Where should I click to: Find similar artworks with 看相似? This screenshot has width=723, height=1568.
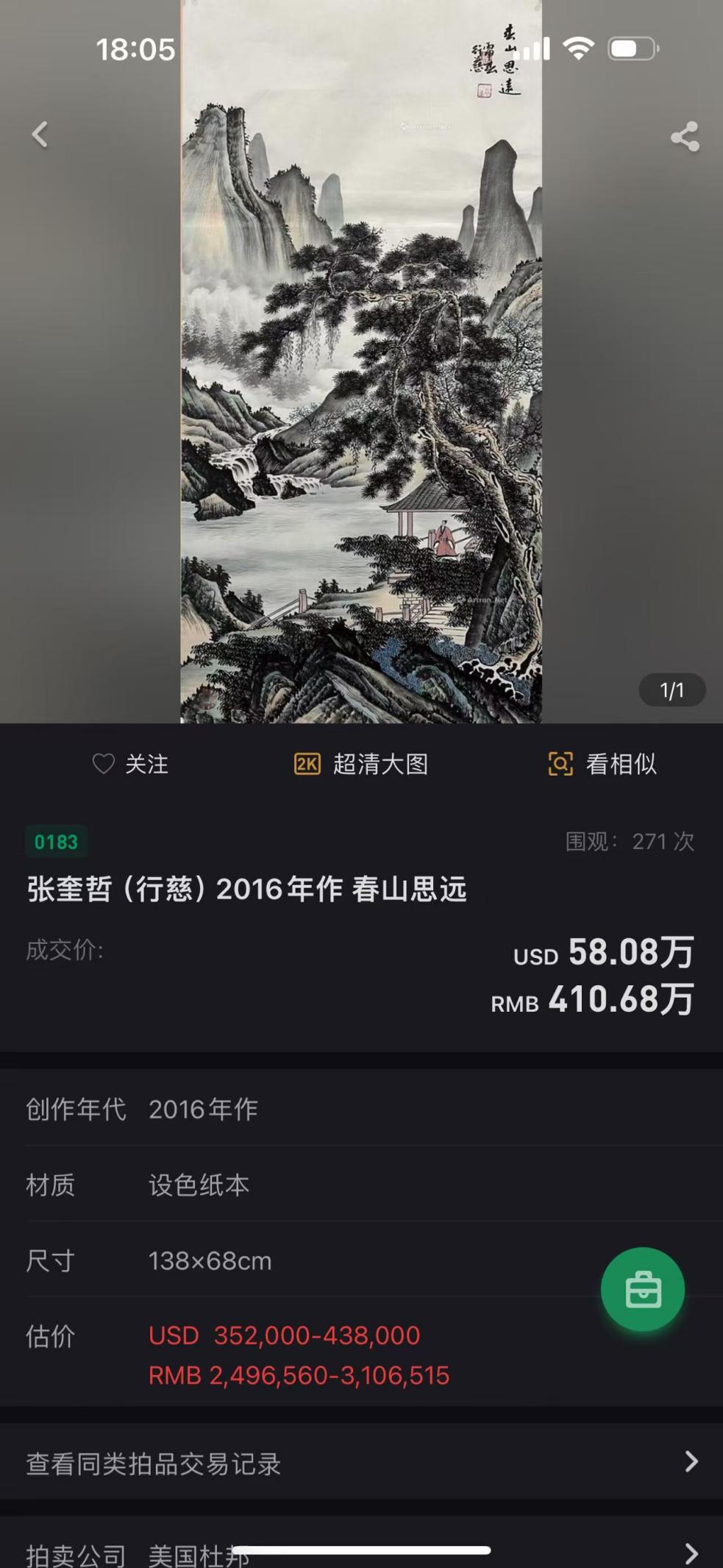[602, 765]
